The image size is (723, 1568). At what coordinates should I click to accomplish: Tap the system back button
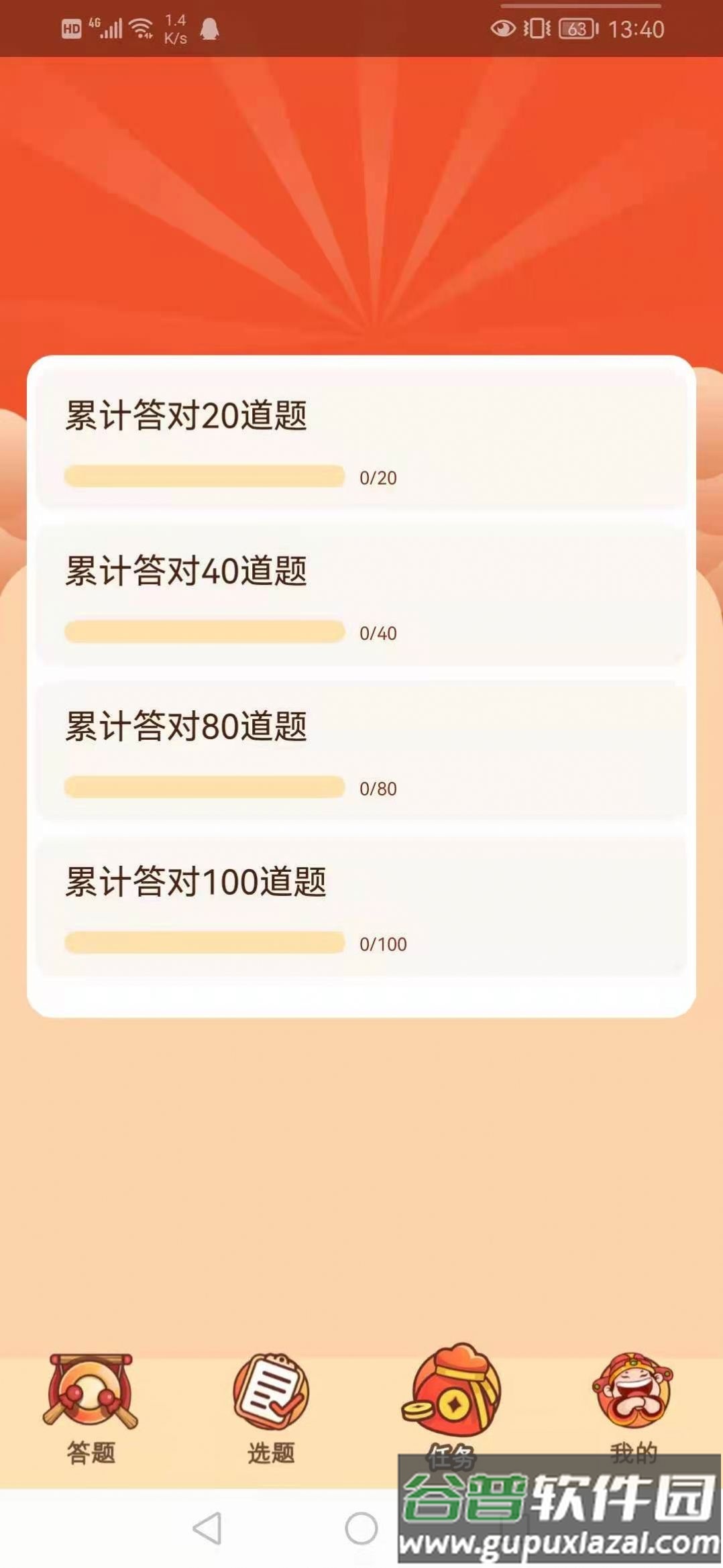coord(207,1528)
